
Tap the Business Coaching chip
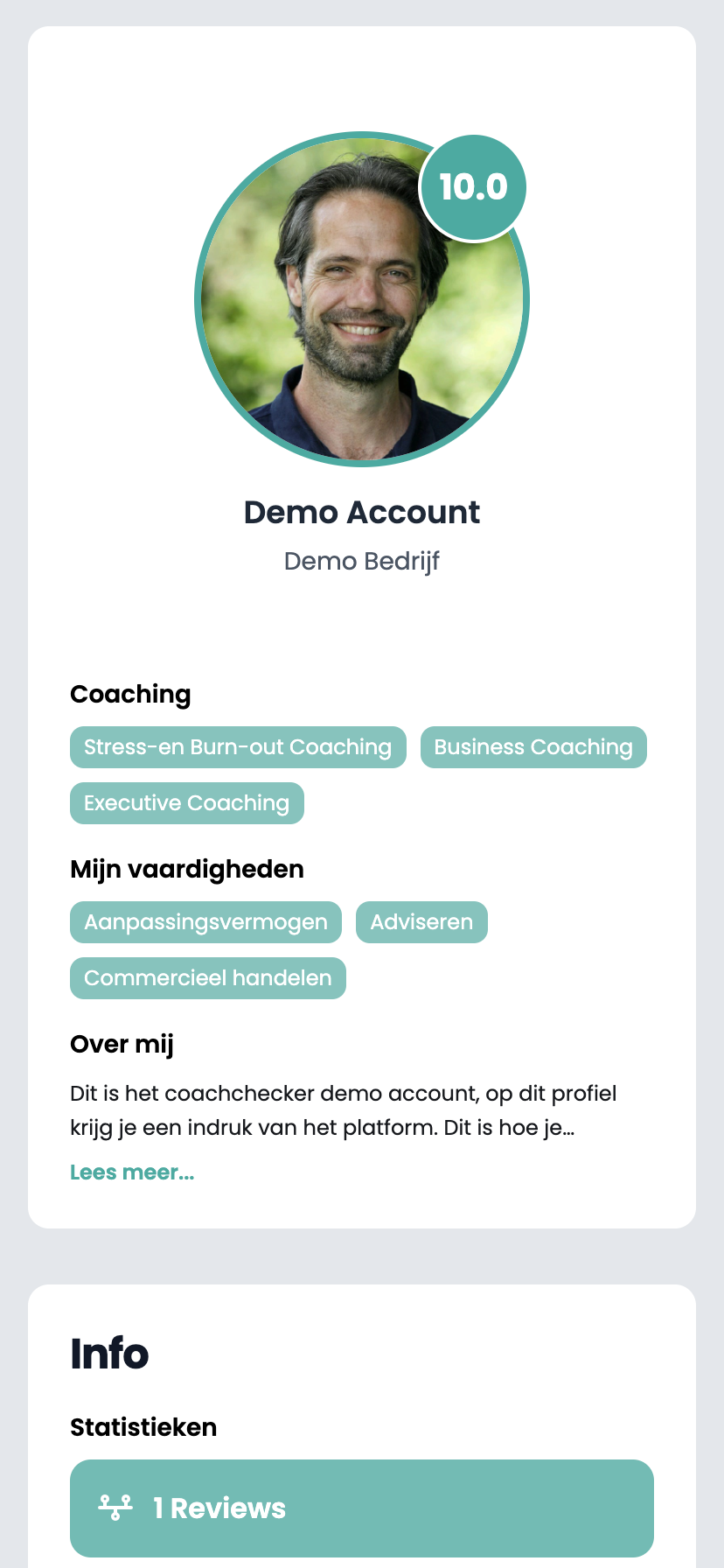(x=533, y=747)
